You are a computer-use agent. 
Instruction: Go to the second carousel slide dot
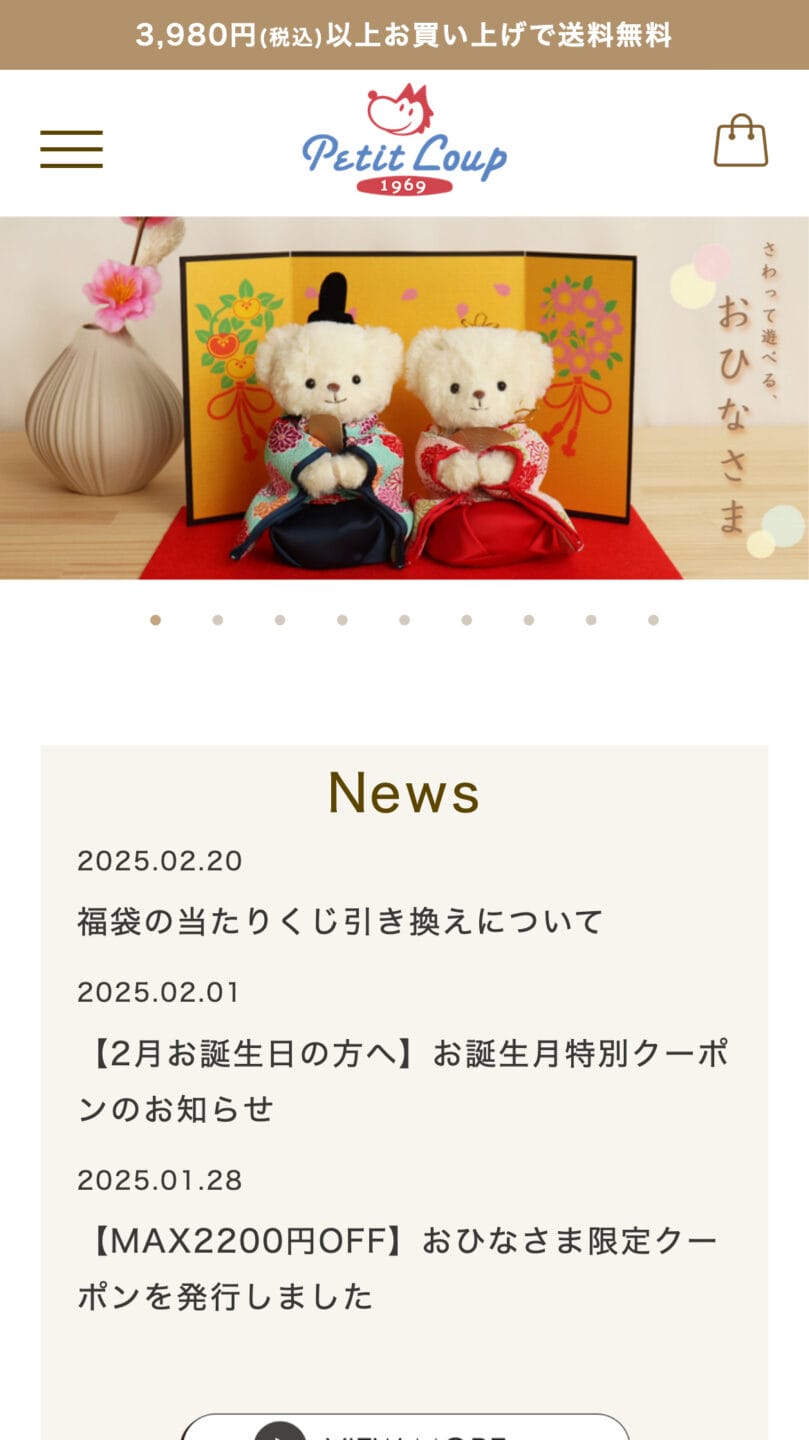(x=217, y=620)
